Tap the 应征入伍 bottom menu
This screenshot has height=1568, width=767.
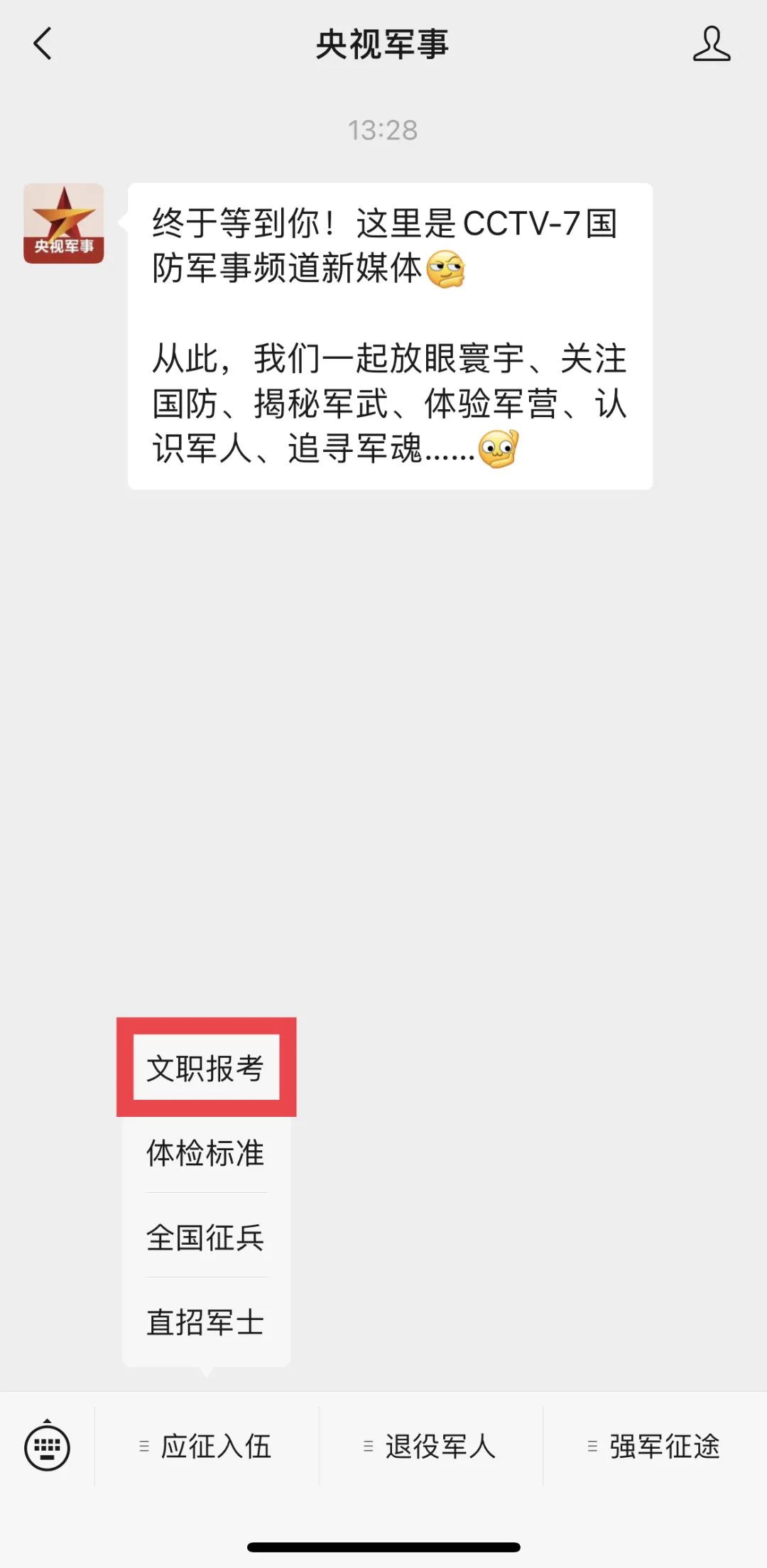click(207, 1447)
